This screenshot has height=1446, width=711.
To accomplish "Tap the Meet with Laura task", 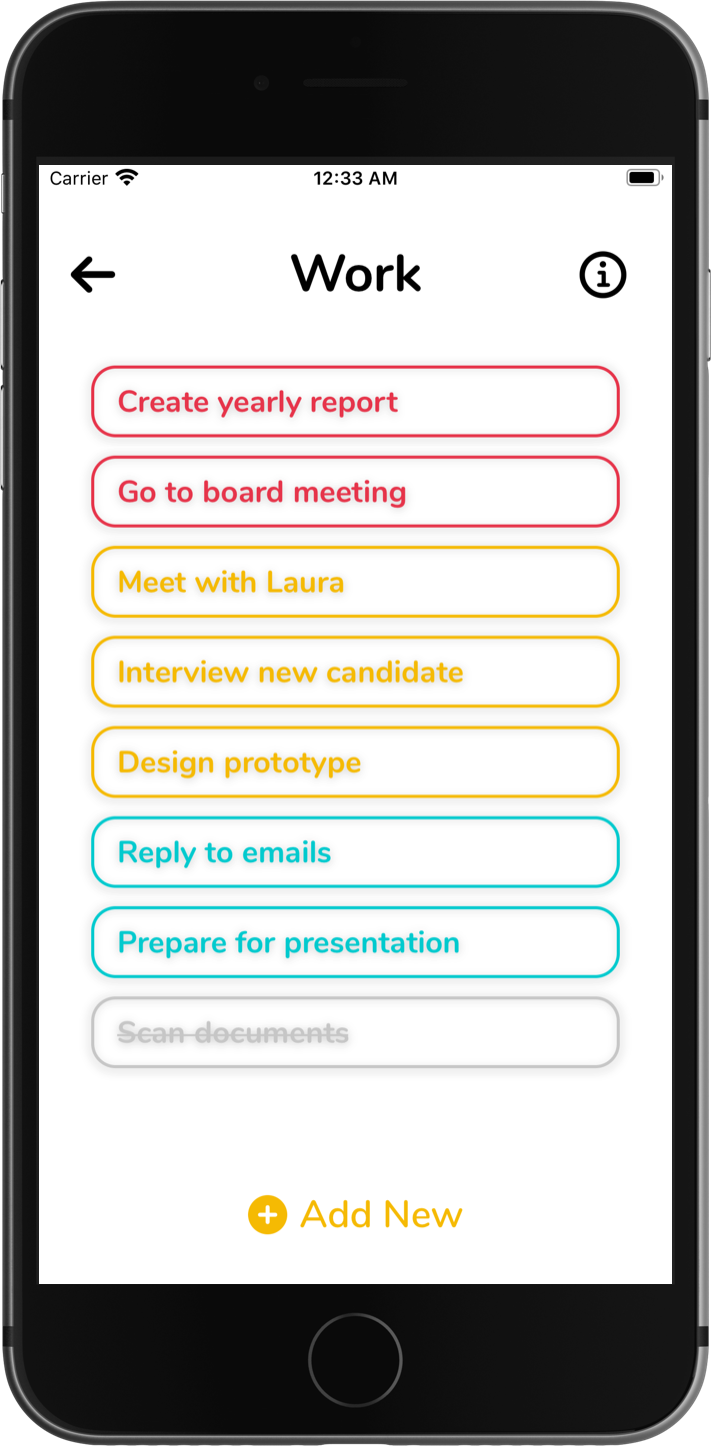I will pos(355,582).
